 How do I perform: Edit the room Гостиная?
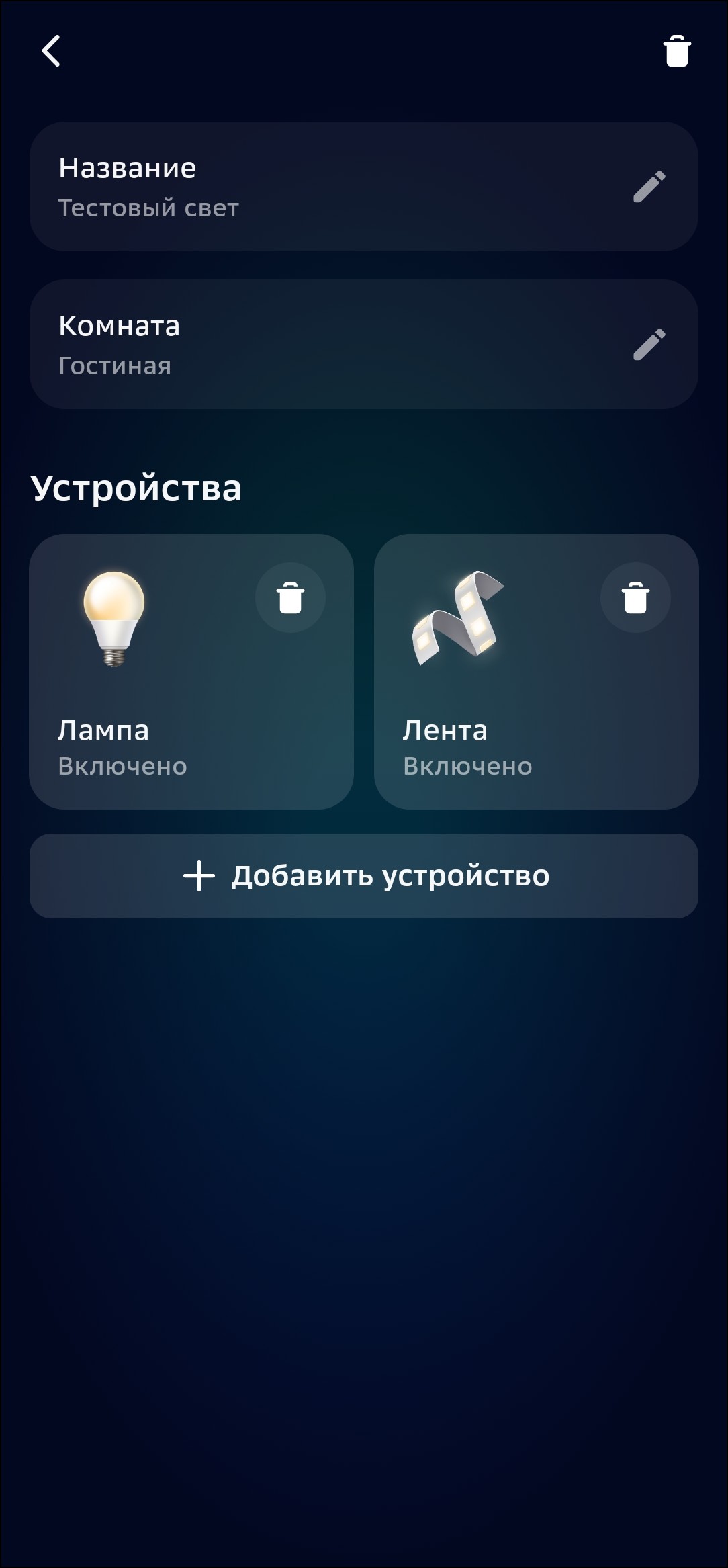(649, 345)
